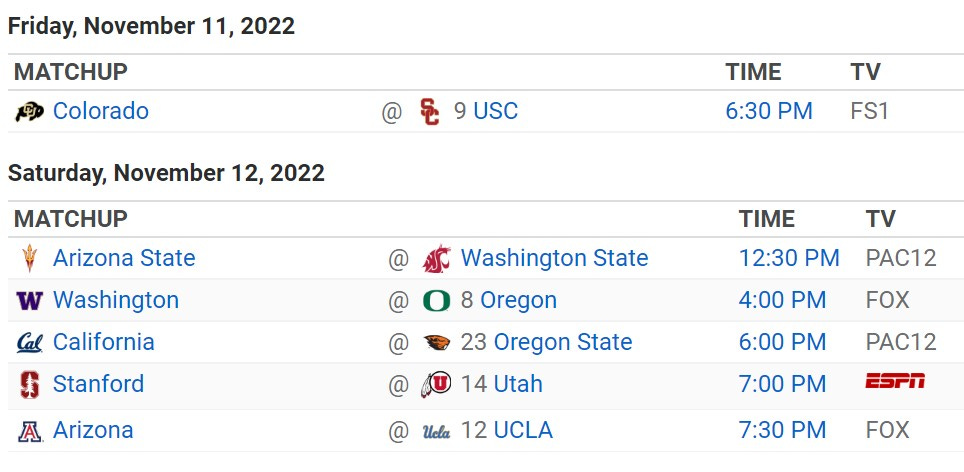Open the Arizona State team link
This screenshot has width=964, height=472.
pyautogui.click(x=123, y=258)
